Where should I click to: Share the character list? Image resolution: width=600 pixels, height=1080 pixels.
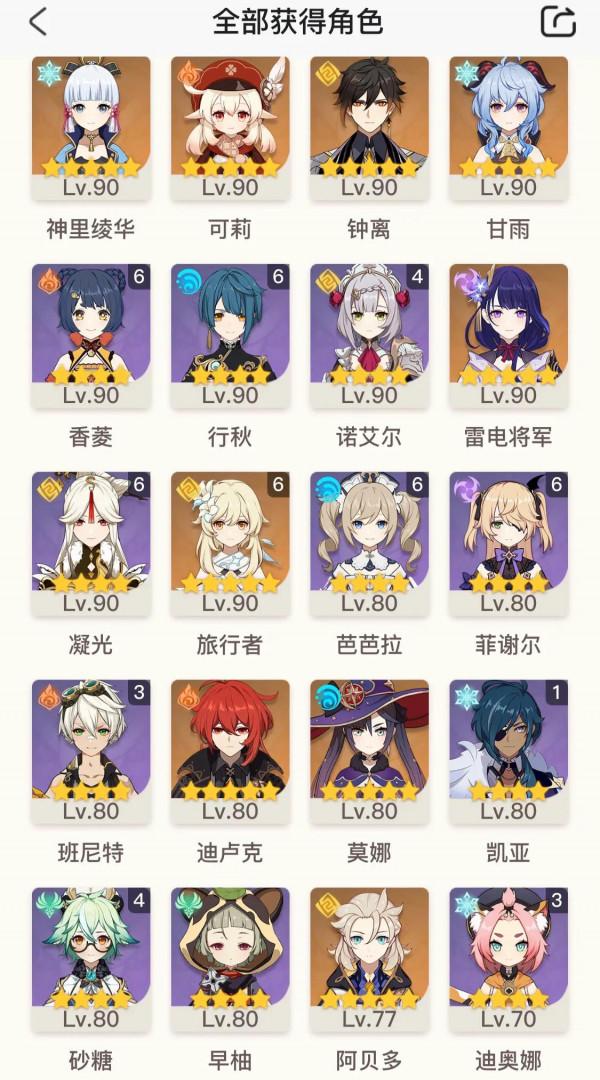[x=558, y=22]
